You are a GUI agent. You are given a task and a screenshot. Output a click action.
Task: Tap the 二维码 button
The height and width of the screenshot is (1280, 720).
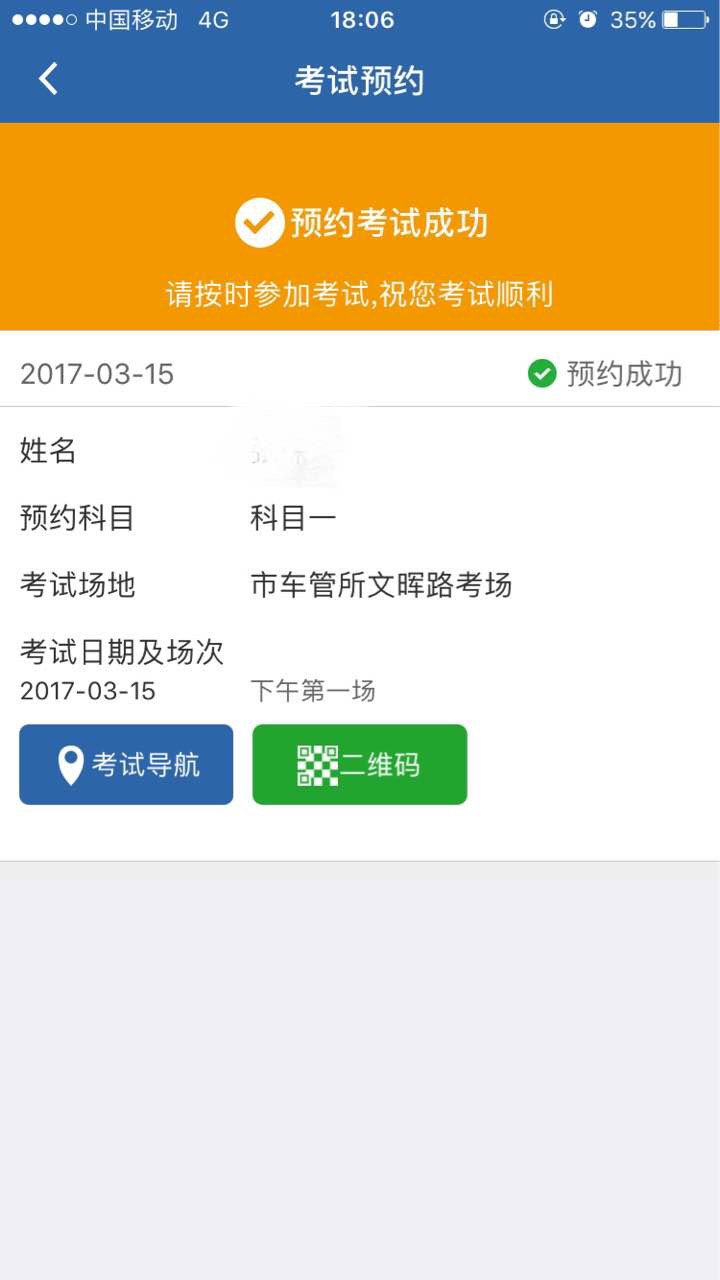[359, 764]
